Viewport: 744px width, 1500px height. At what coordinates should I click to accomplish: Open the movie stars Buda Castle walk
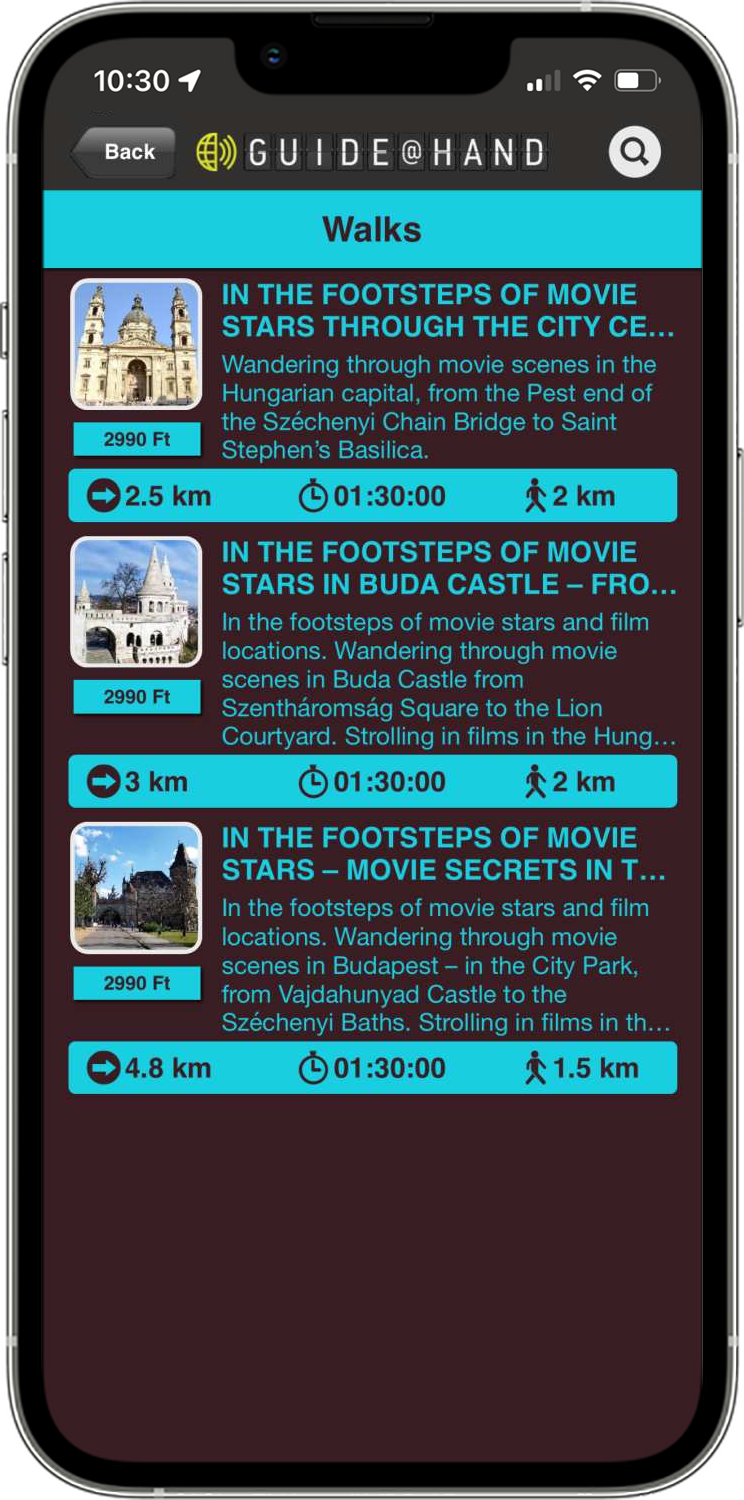447,568
